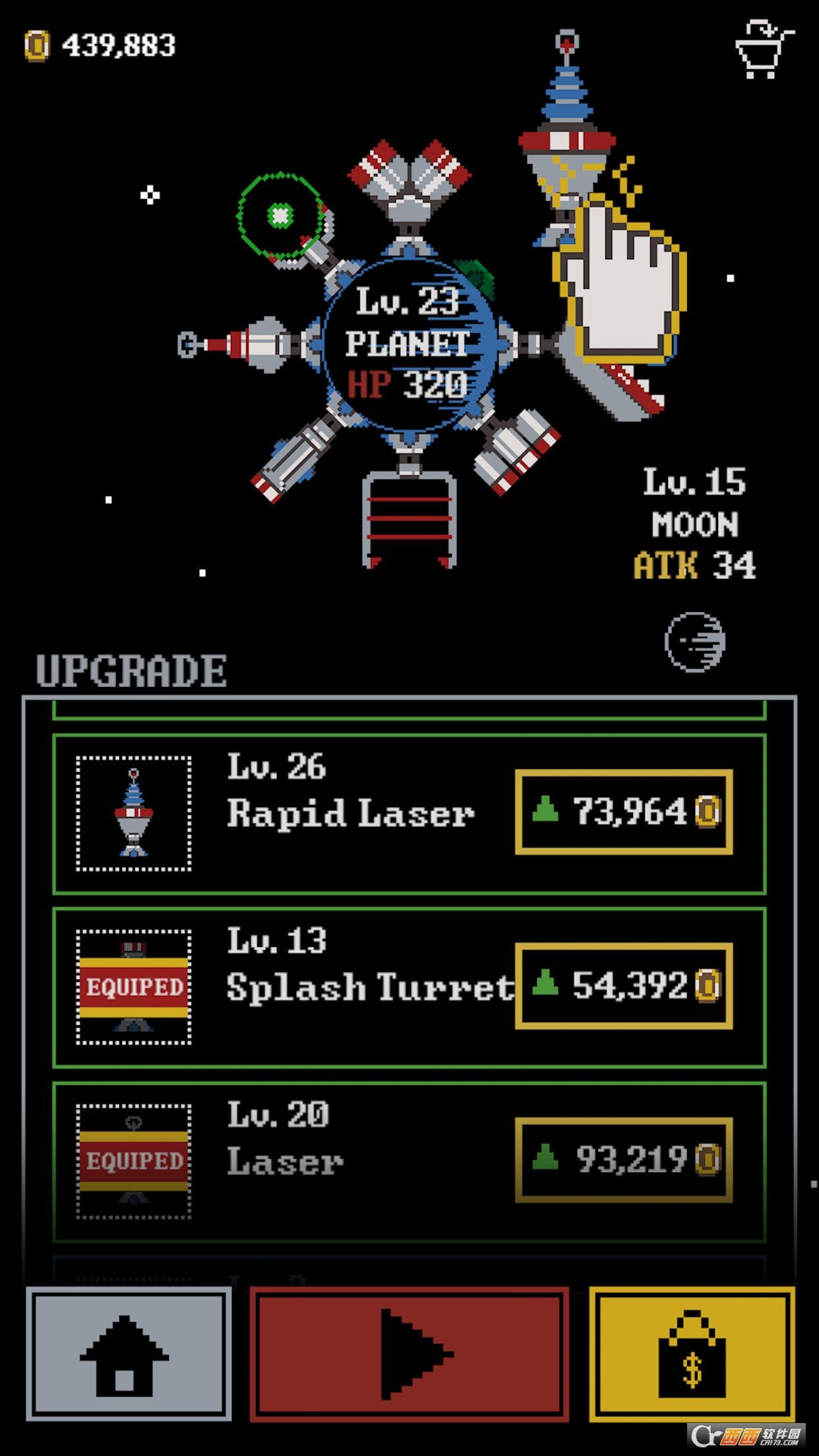Image resolution: width=819 pixels, height=1456 pixels.
Task: Tap the equipped Laser slot
Action: click(134, 1161)
